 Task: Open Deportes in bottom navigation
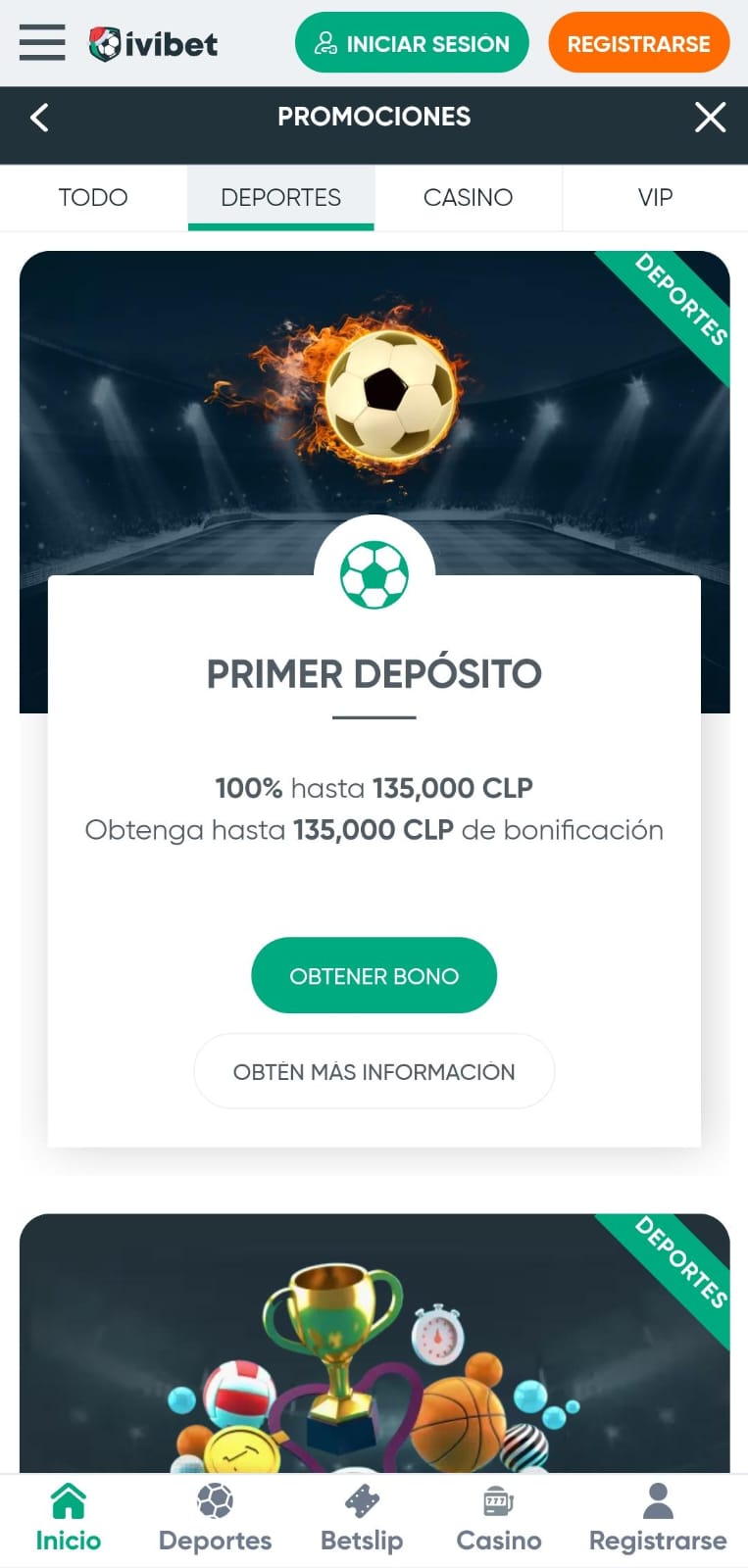[215, 1519]
